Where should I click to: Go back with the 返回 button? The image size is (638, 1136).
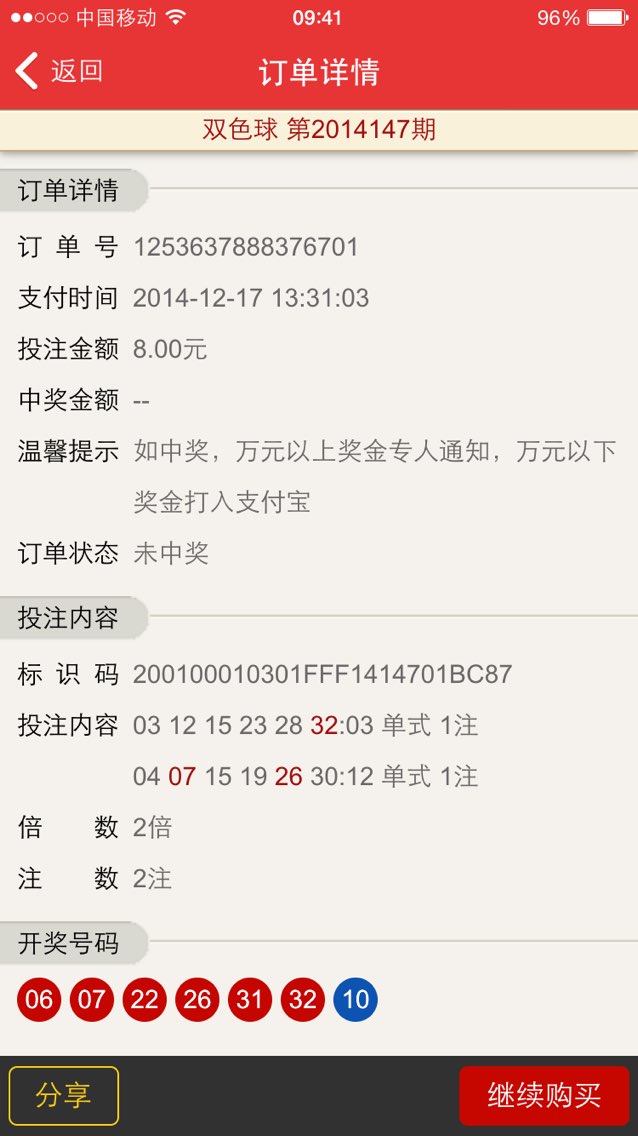point(60,71)
